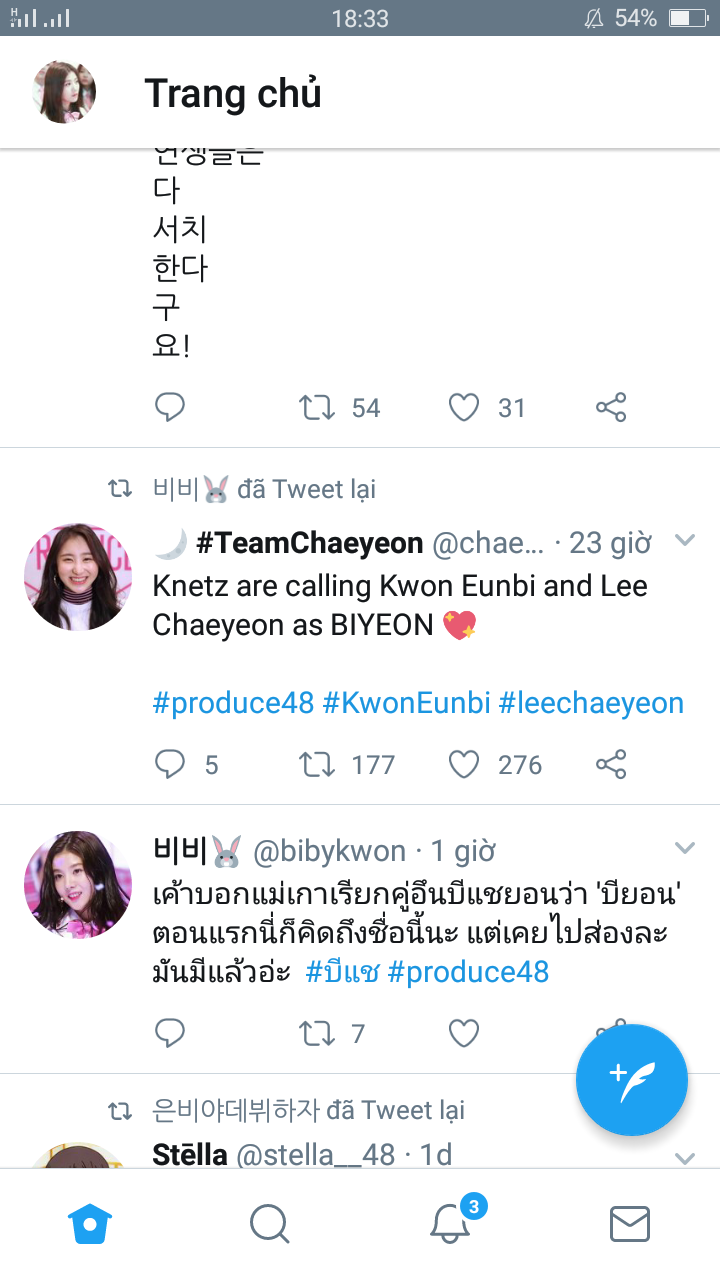Screen dimensions: 720x1280
Task: Open the #leechaeyeon hashtag
Action: (x=591, y=703)
